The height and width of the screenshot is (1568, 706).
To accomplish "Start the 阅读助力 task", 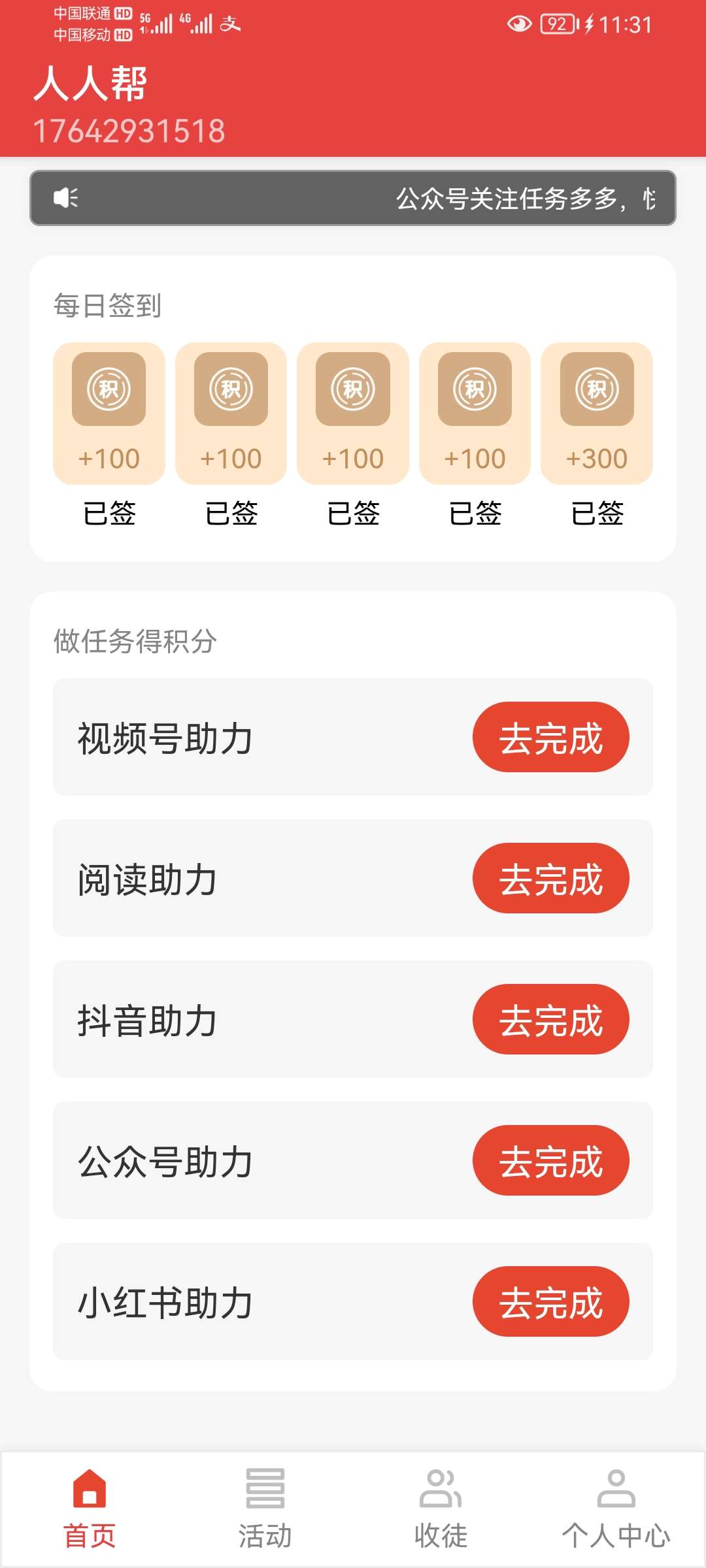I will (550, 879).
